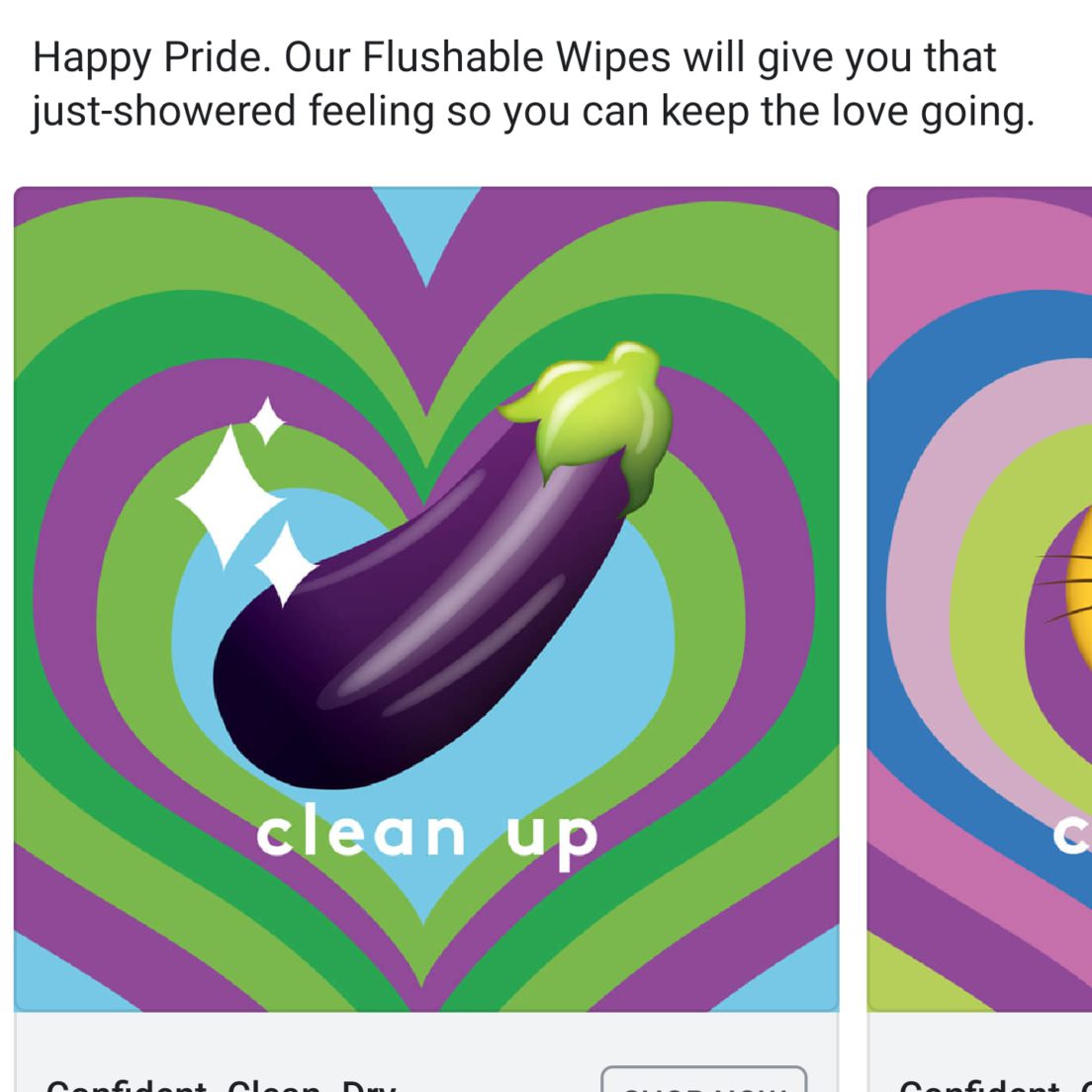Viewport: 1092px width, 1092px height.
Task: Open the eggplant "clean up" carousel card
Action: [426, 598]
